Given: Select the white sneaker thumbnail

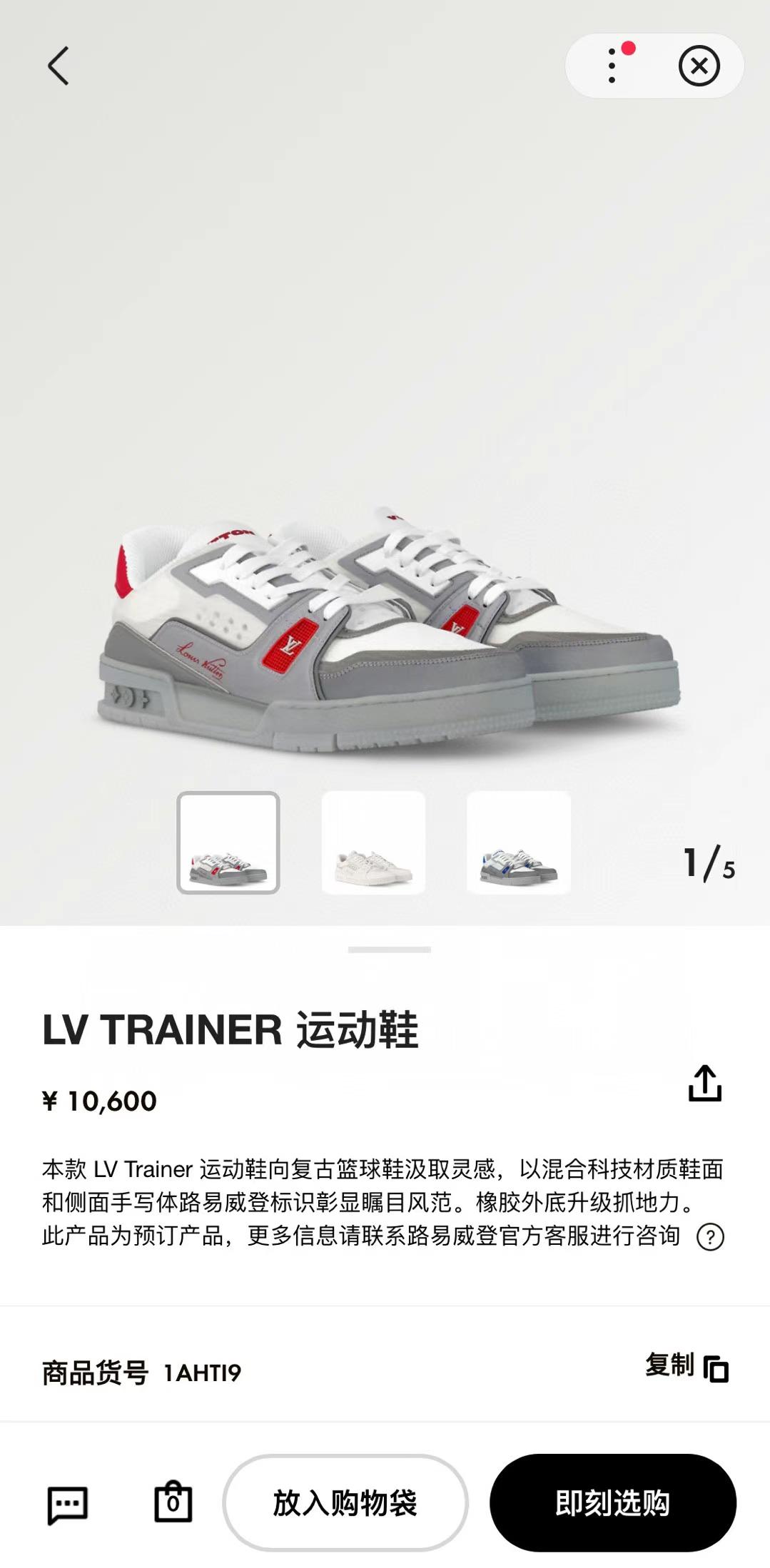Looking at the screenshot, I should (373, 842).
